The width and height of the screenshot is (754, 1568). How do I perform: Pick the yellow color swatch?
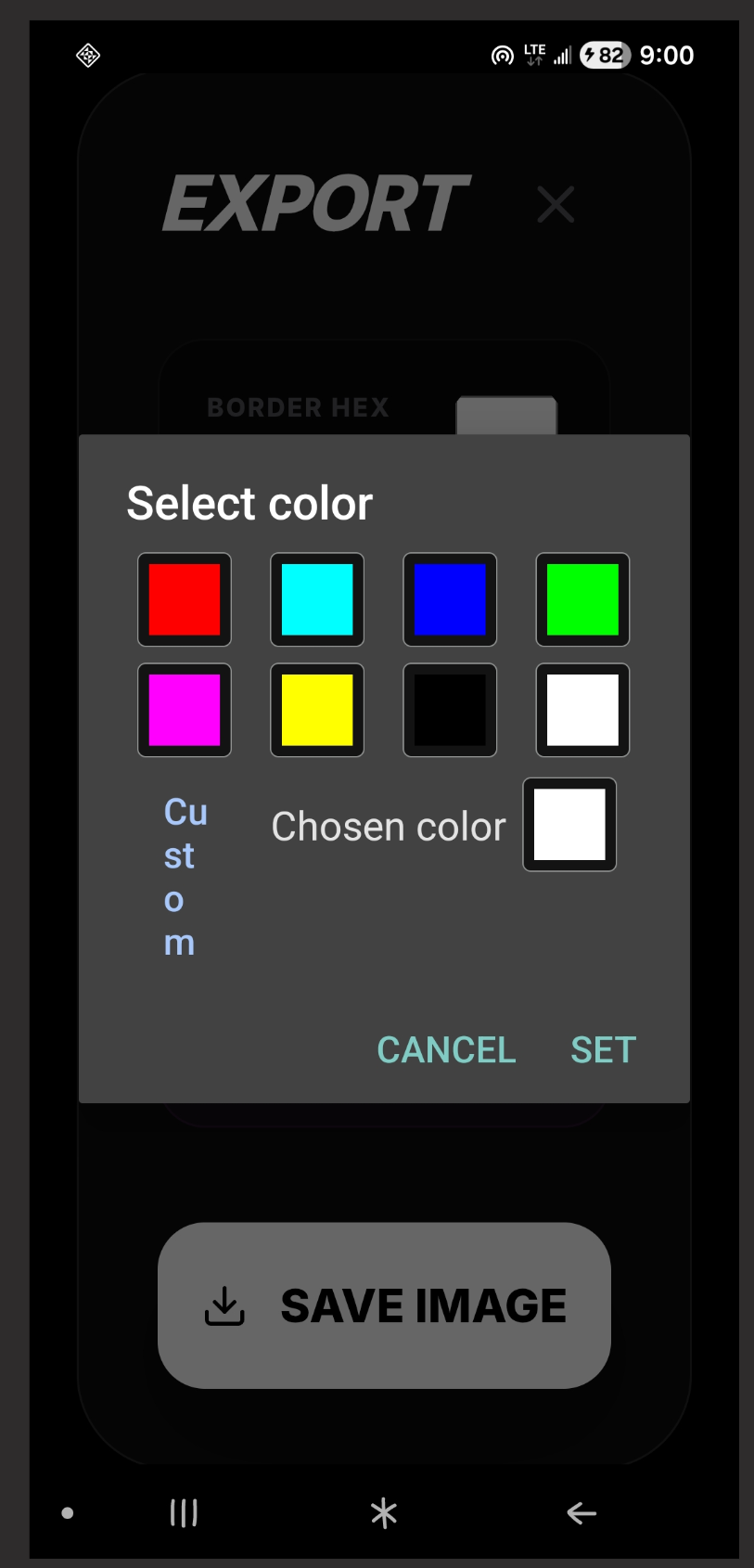click(317, 710)
